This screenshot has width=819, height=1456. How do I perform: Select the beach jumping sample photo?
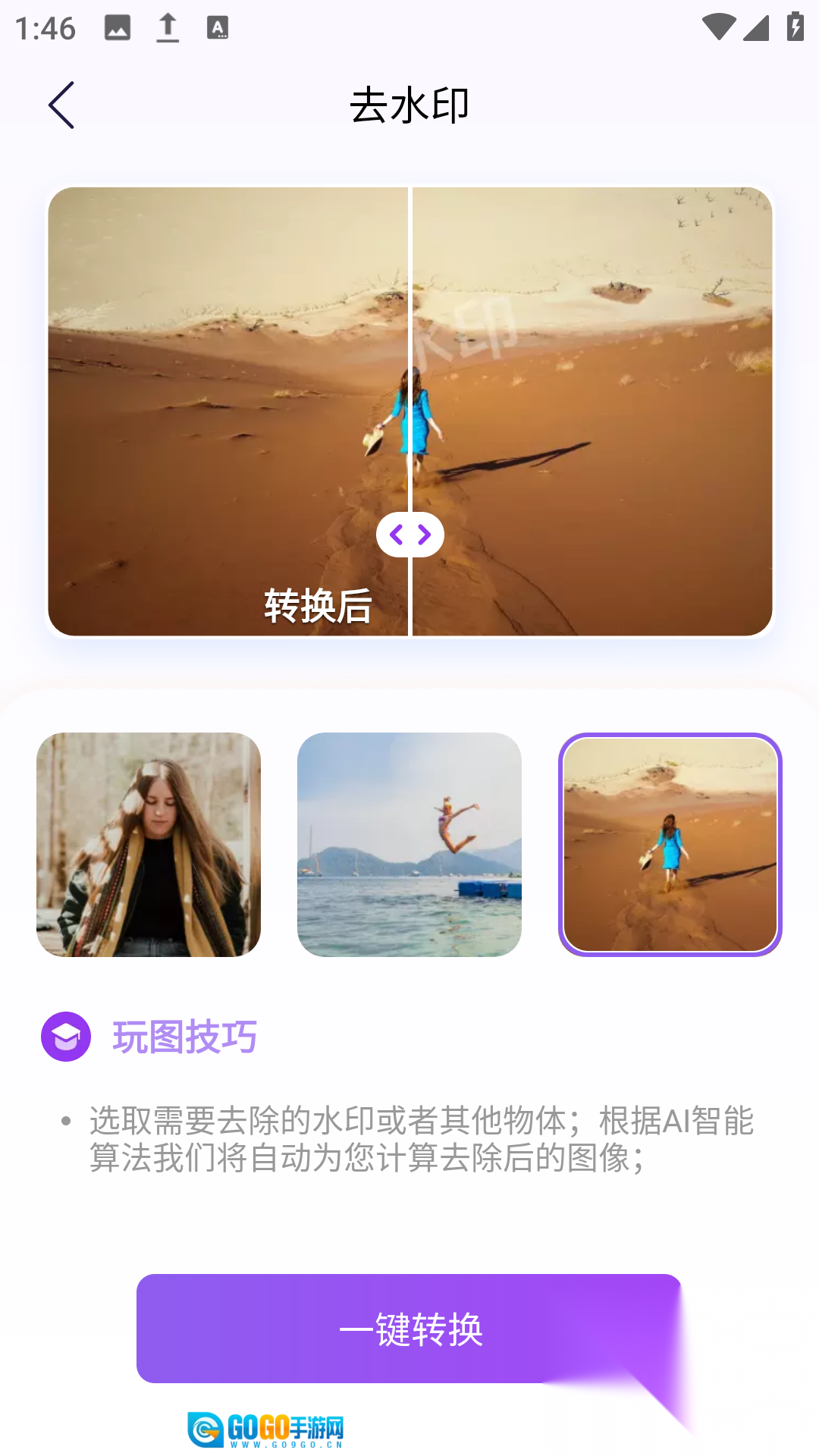click(409, 844)
